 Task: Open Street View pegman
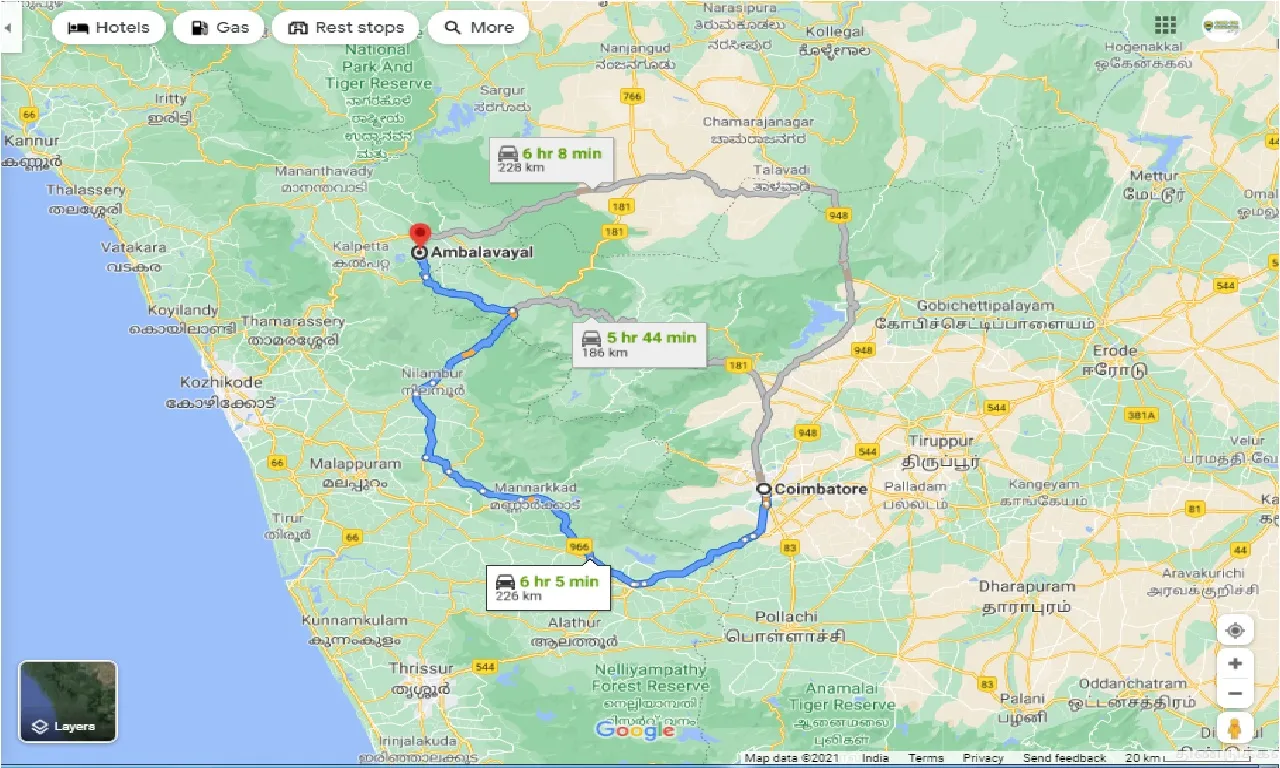[1235, 727]
